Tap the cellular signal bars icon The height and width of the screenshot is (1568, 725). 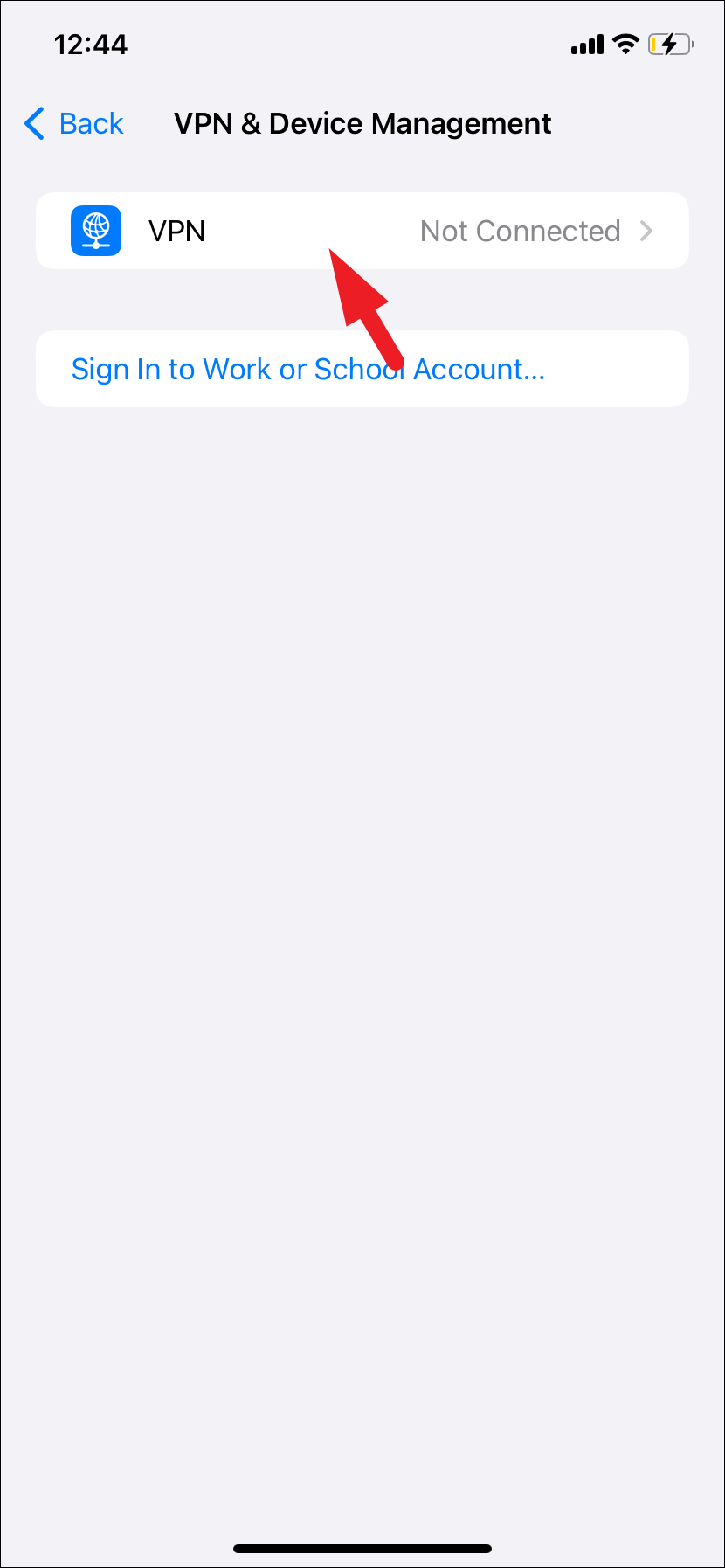[586, 43]
